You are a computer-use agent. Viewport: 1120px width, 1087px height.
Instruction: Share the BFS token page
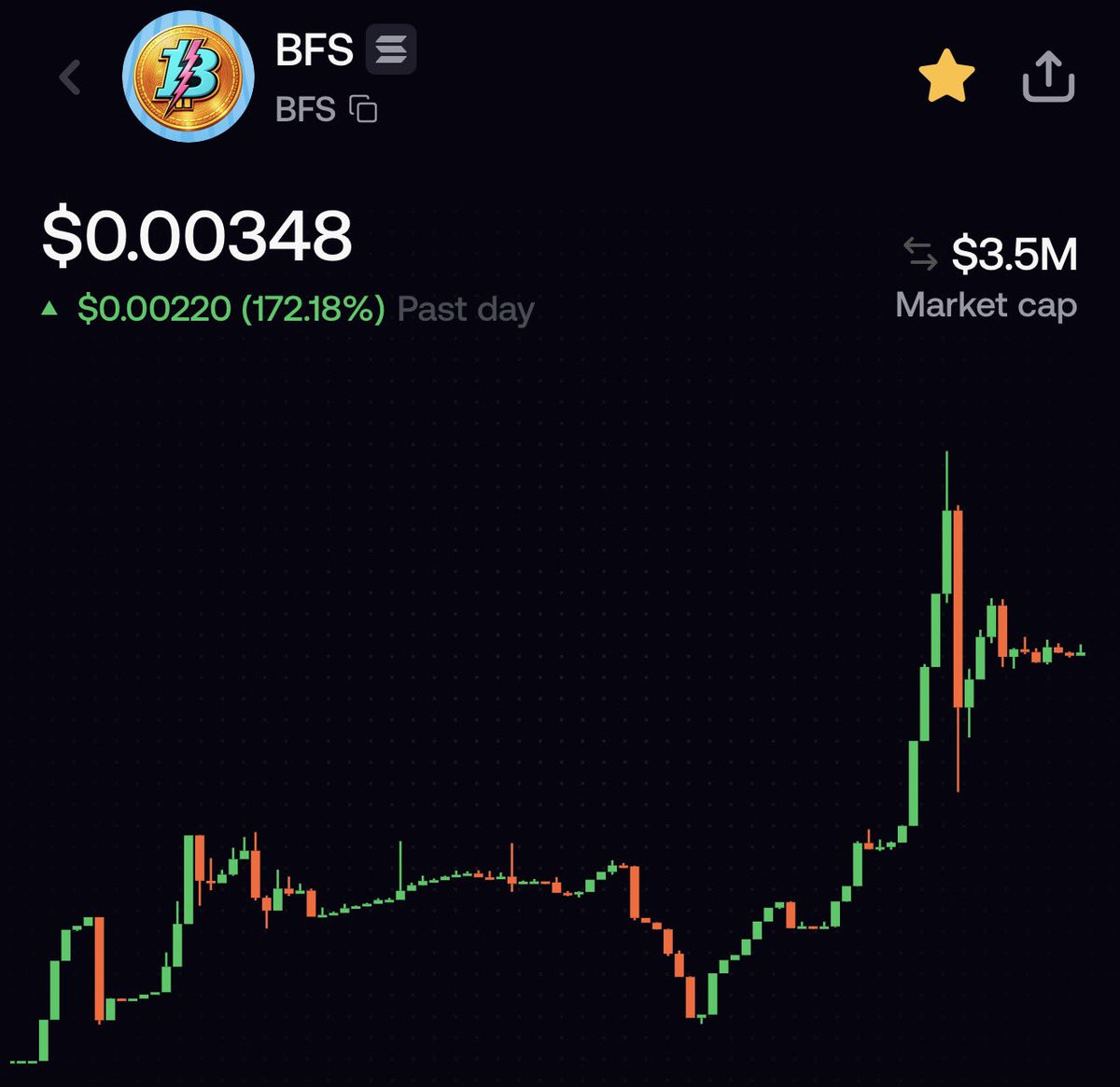[x=1048, y=77]
